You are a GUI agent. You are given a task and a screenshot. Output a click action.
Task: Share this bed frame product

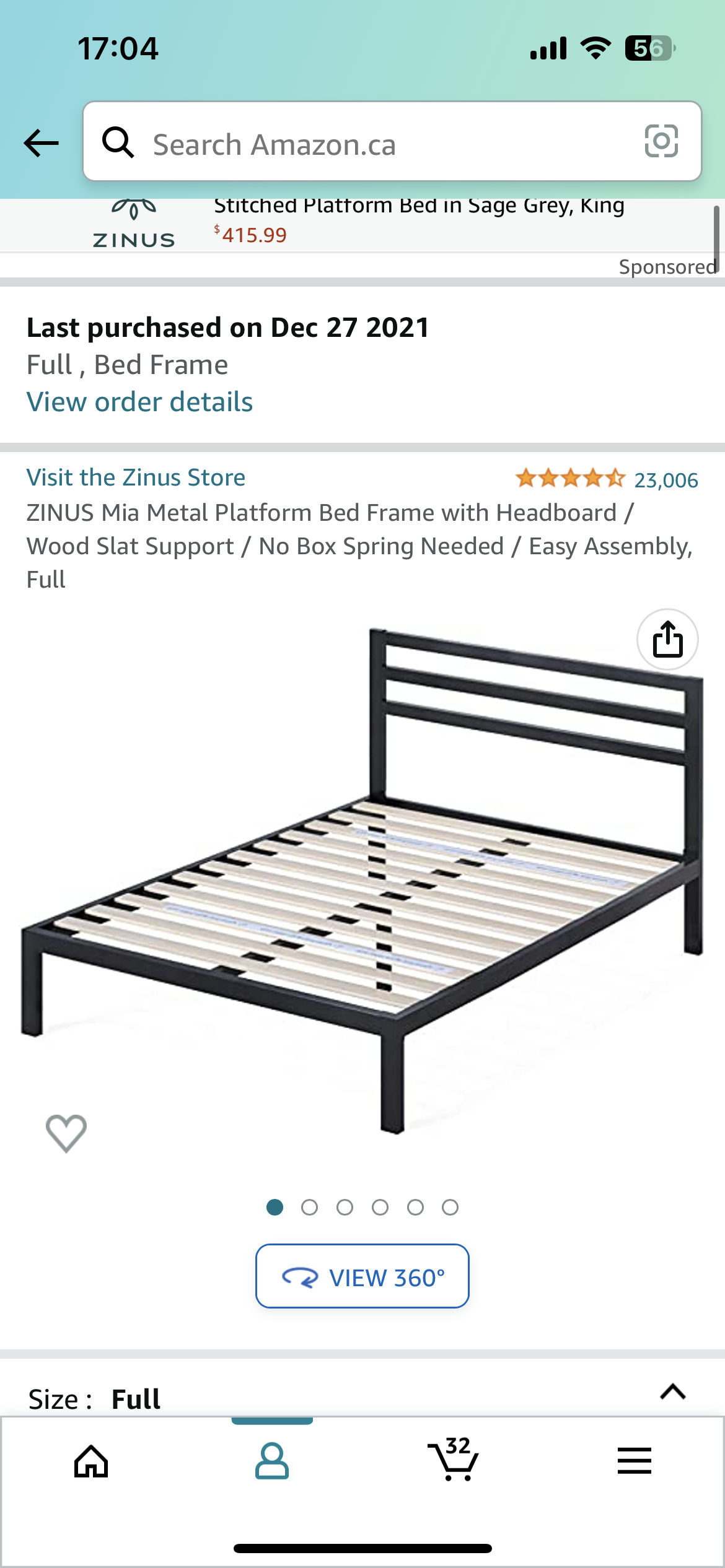click(x=667, y=640)
